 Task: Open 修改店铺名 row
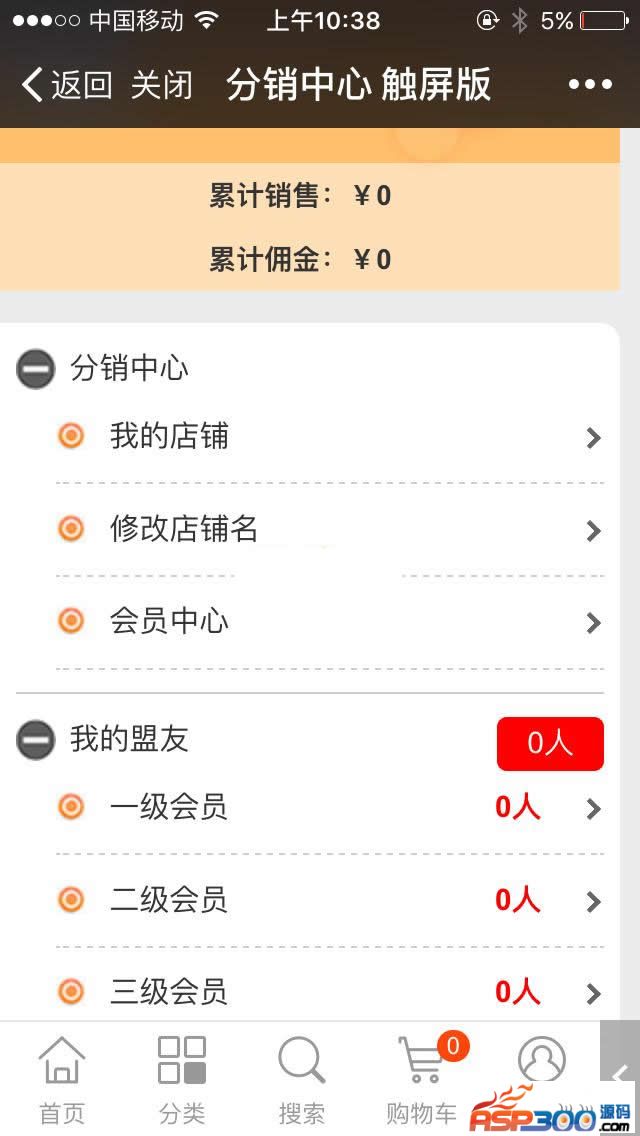(x=330, y=529)
